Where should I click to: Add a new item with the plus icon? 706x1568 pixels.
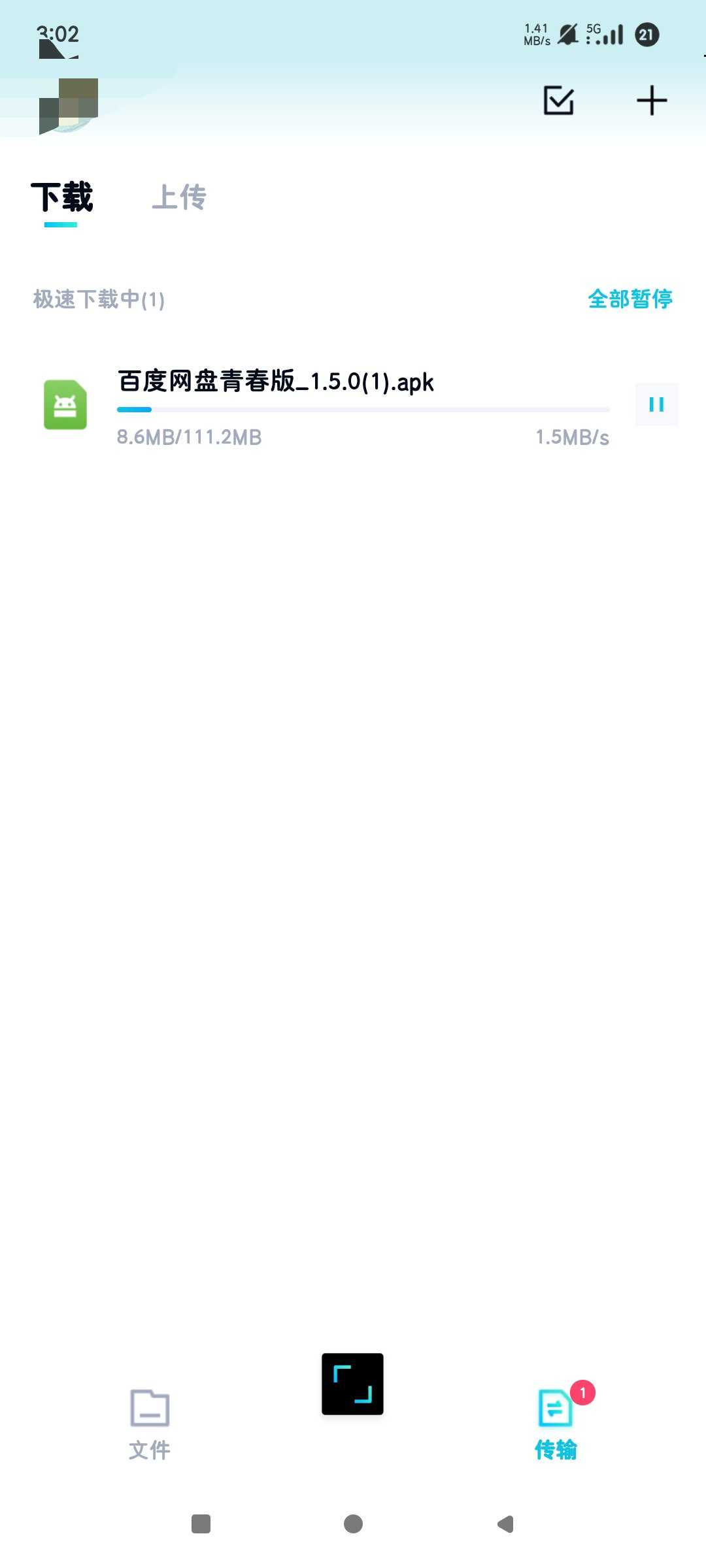(652, 101)
